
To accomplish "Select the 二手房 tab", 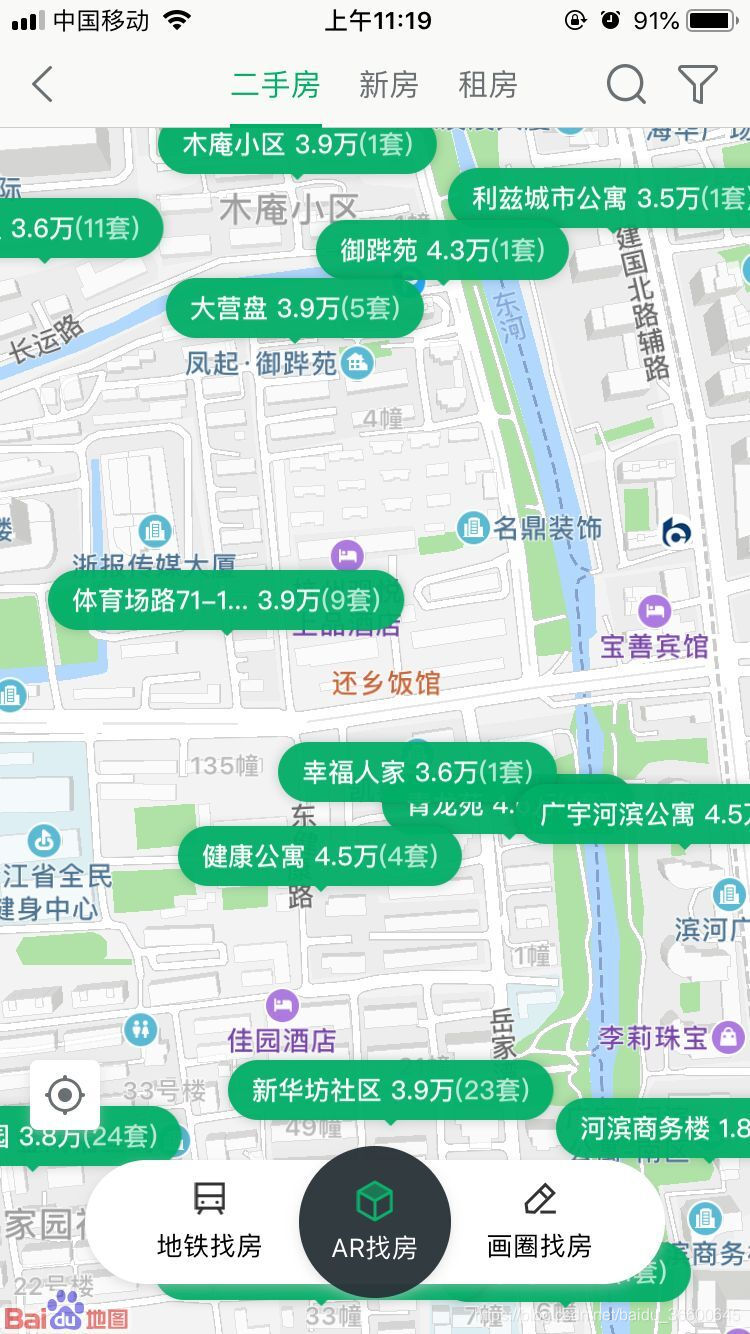I will point(275,85).
